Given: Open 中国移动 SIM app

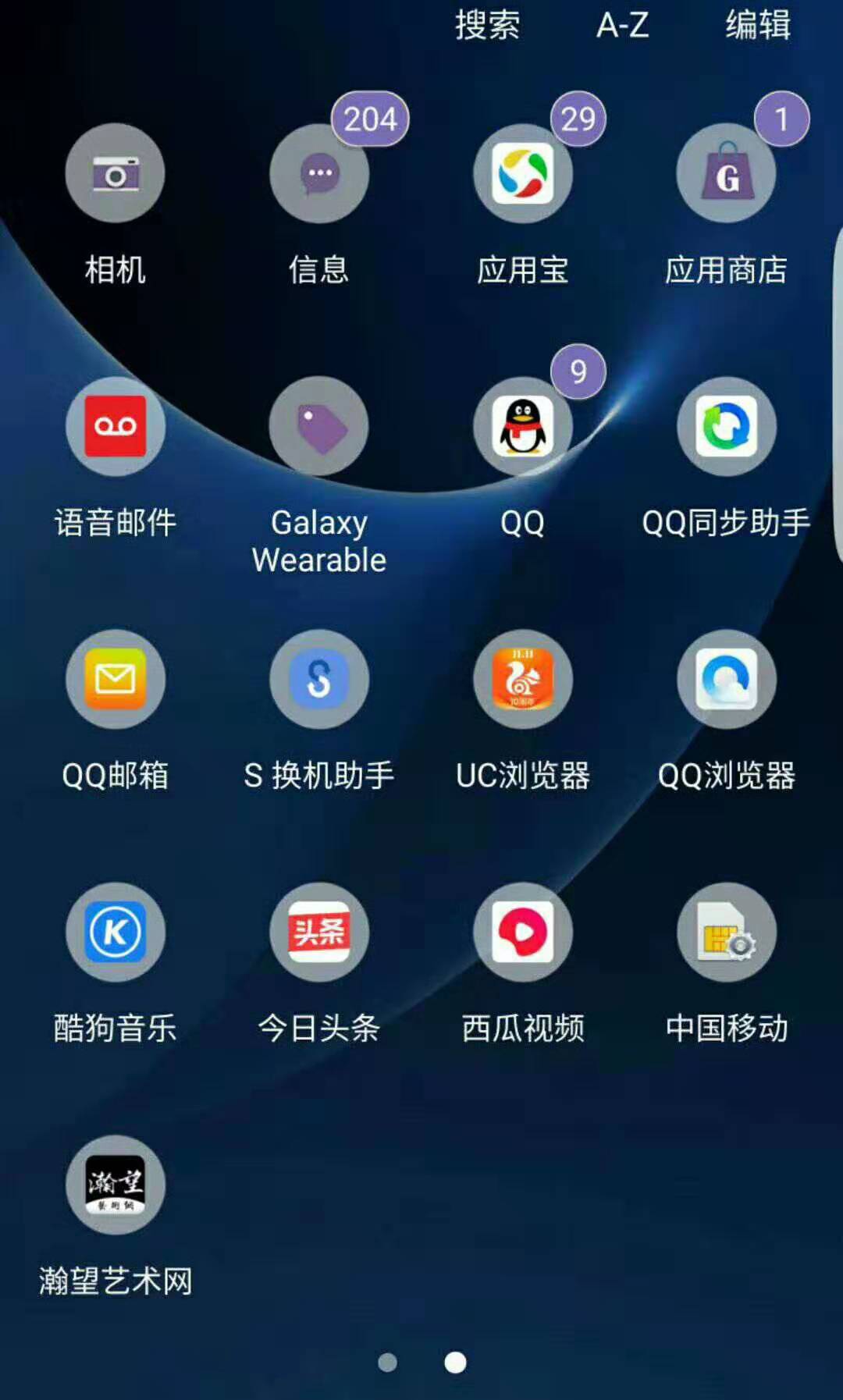Looking at the screenshot, I should point(727,932).
